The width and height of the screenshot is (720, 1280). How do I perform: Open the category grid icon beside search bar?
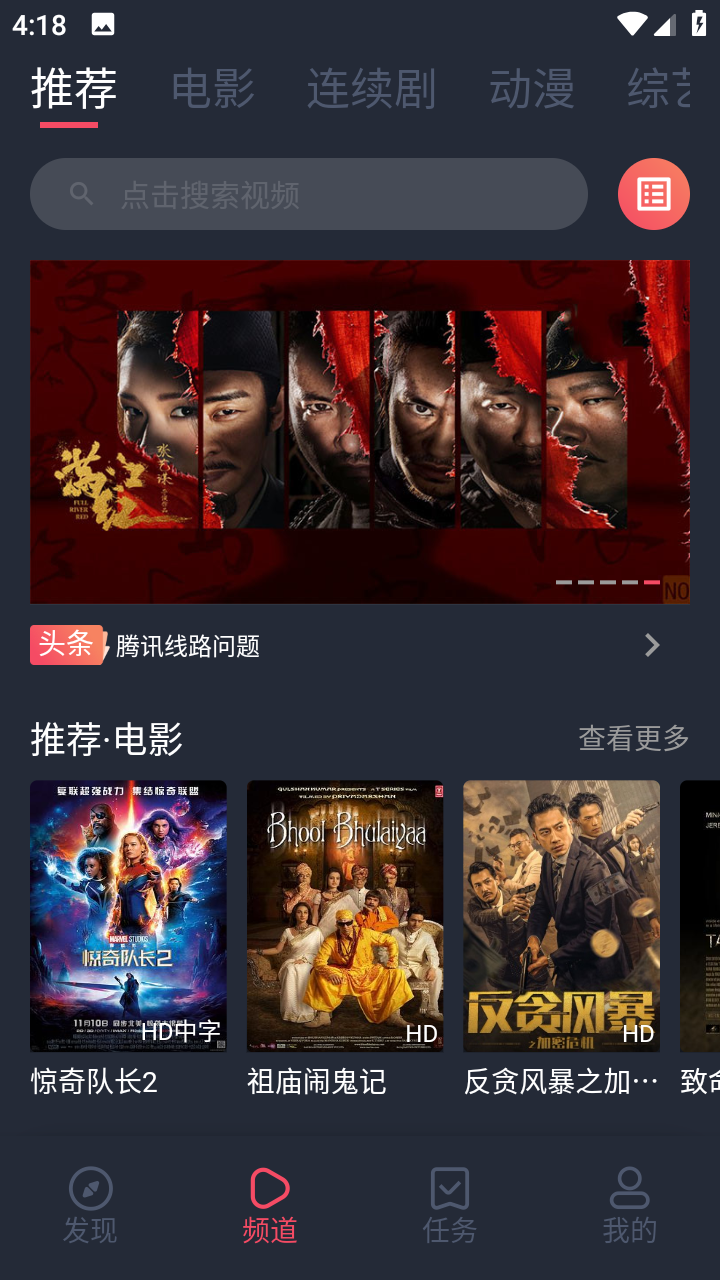coord(653,193)
